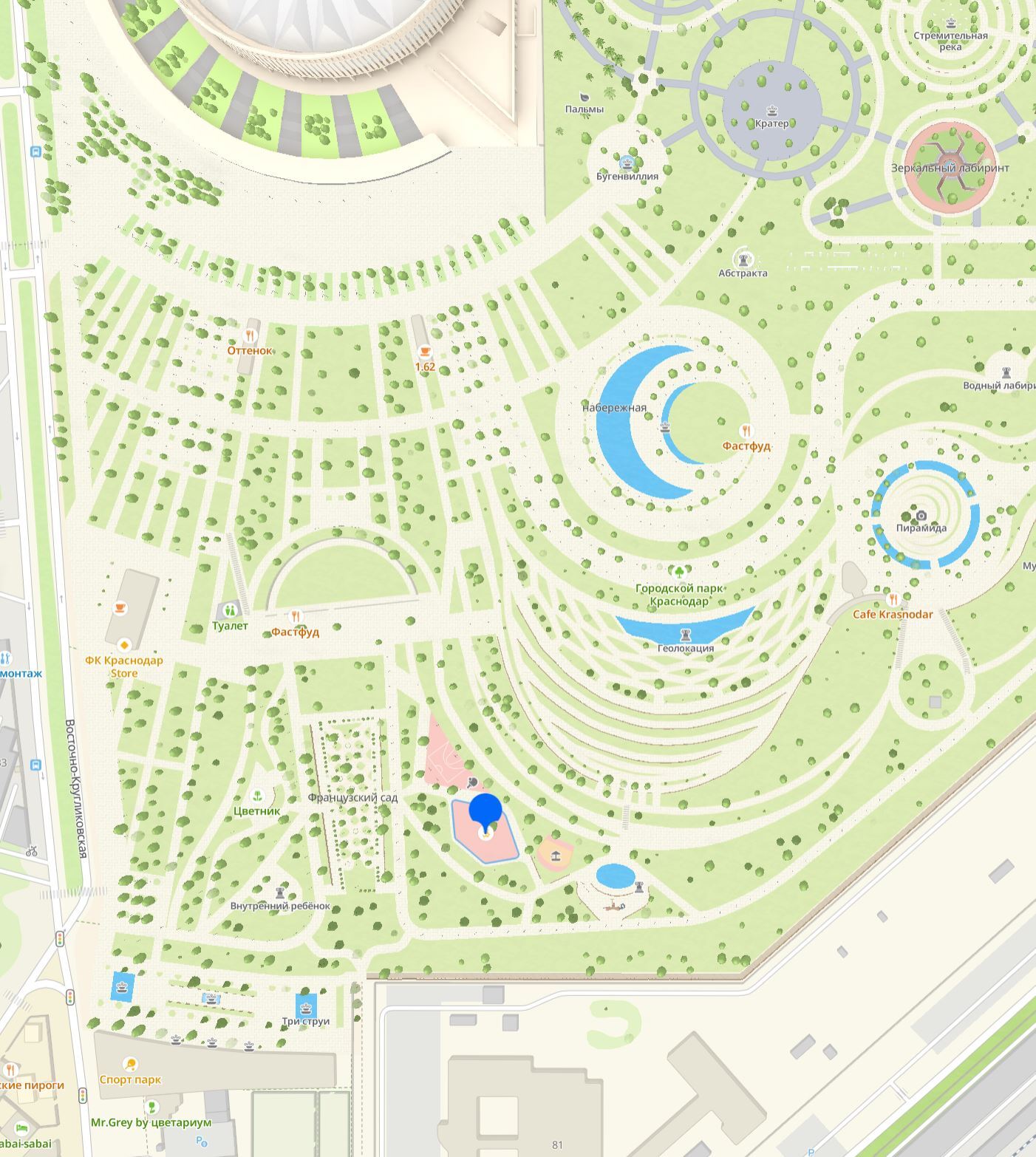
Task: Select the Фастфуд marker near Туалет
Action: point(296,616)
